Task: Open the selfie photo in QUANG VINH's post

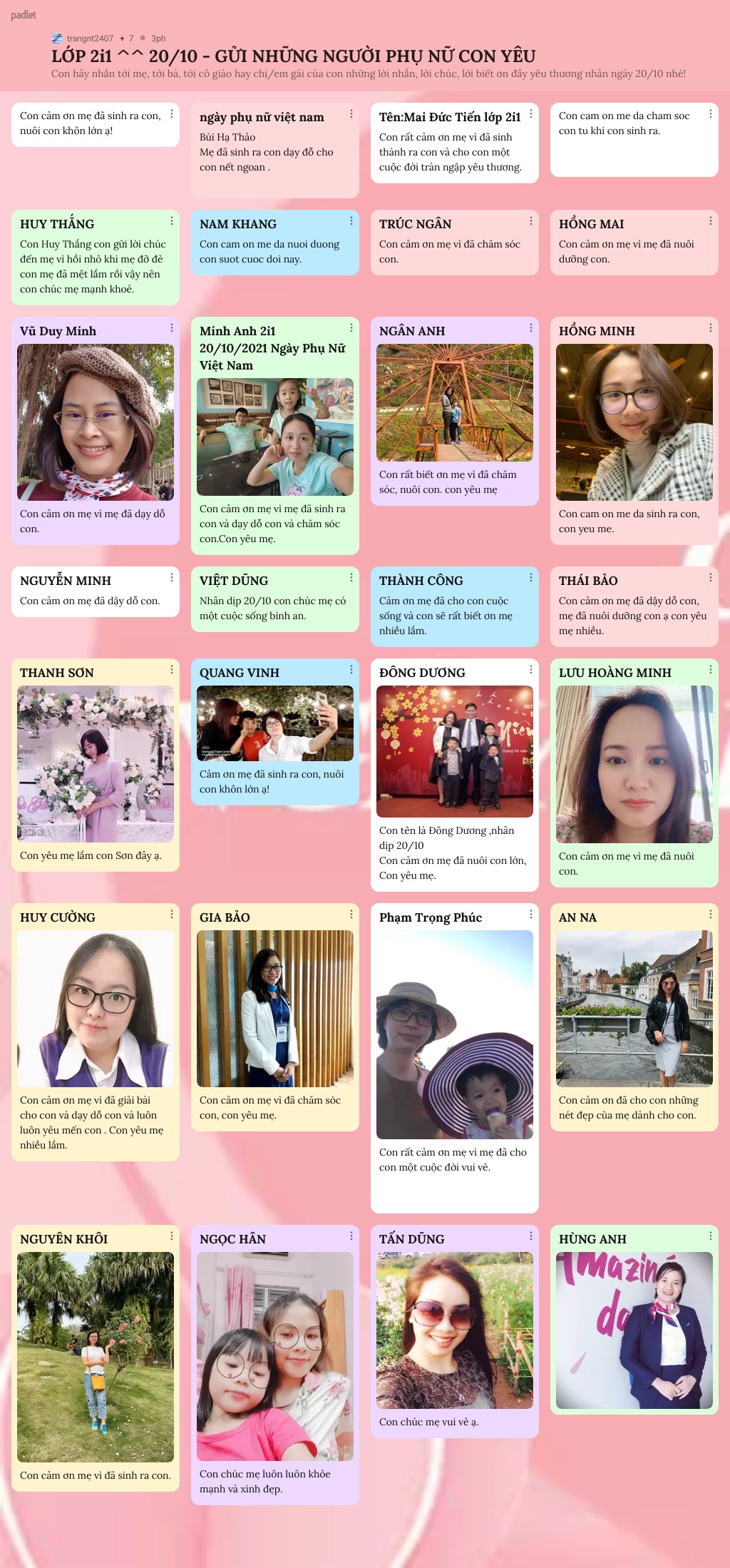Action: pyautogui.click(x=275, y=723)
